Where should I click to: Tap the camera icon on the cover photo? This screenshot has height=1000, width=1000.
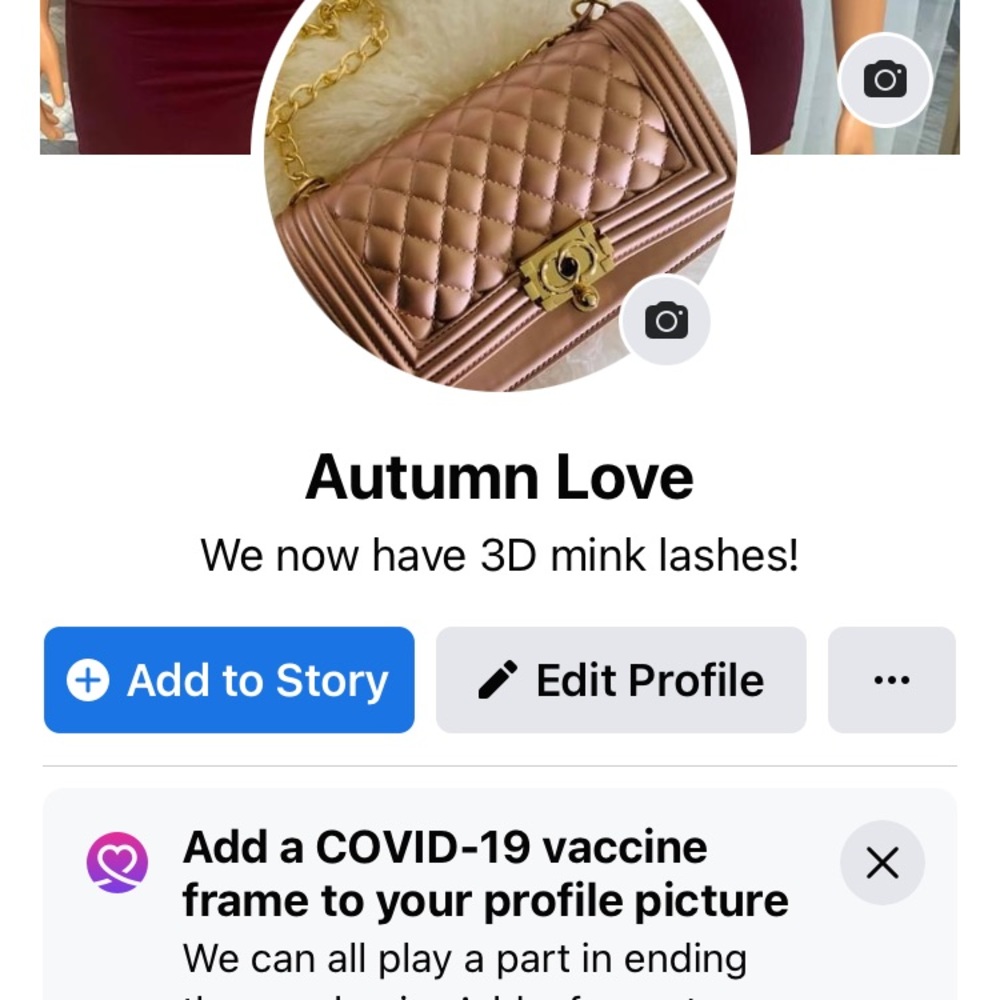[x=885, y=79]
